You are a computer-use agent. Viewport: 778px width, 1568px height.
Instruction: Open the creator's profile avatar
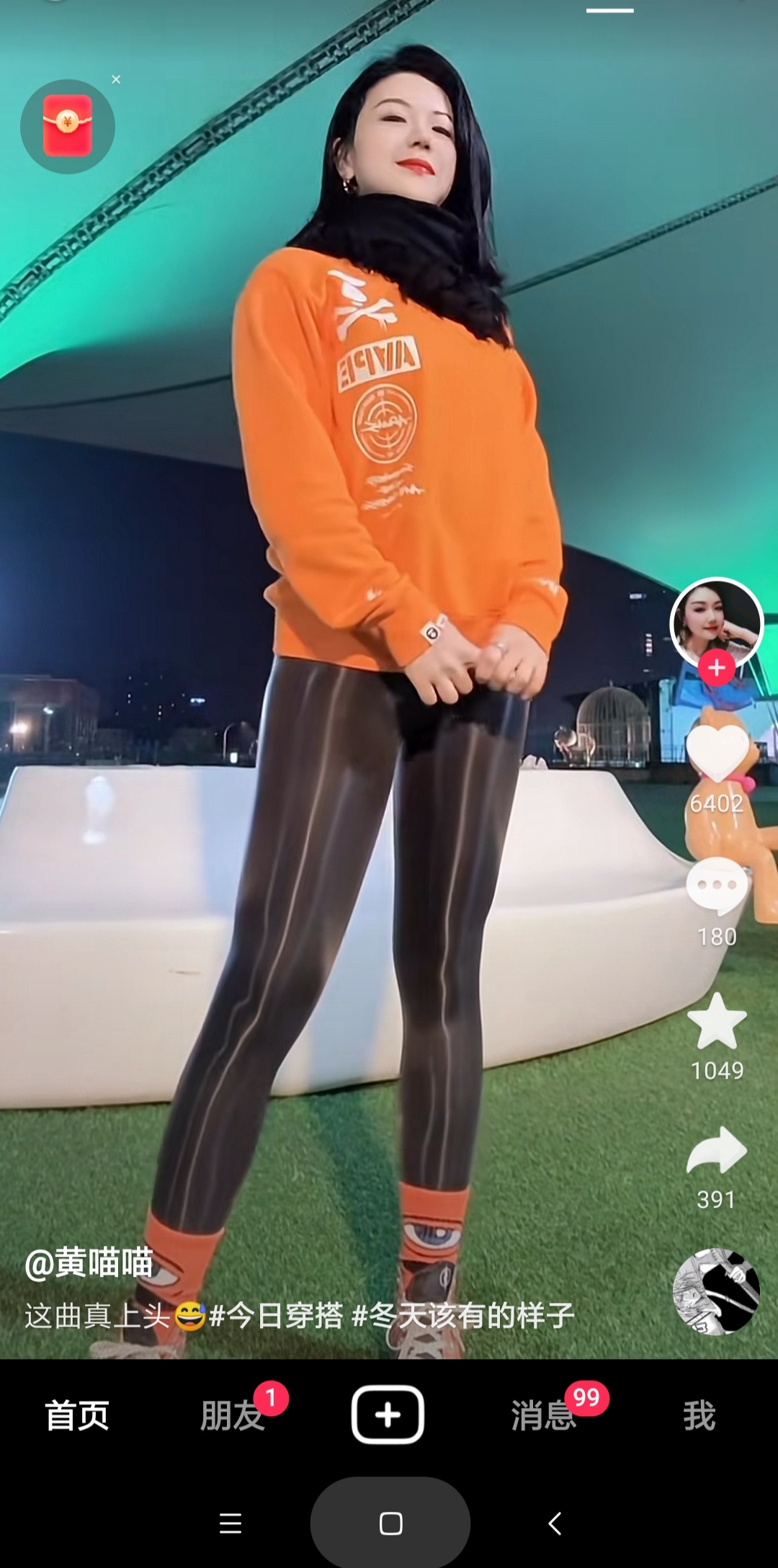pos(716,622)
